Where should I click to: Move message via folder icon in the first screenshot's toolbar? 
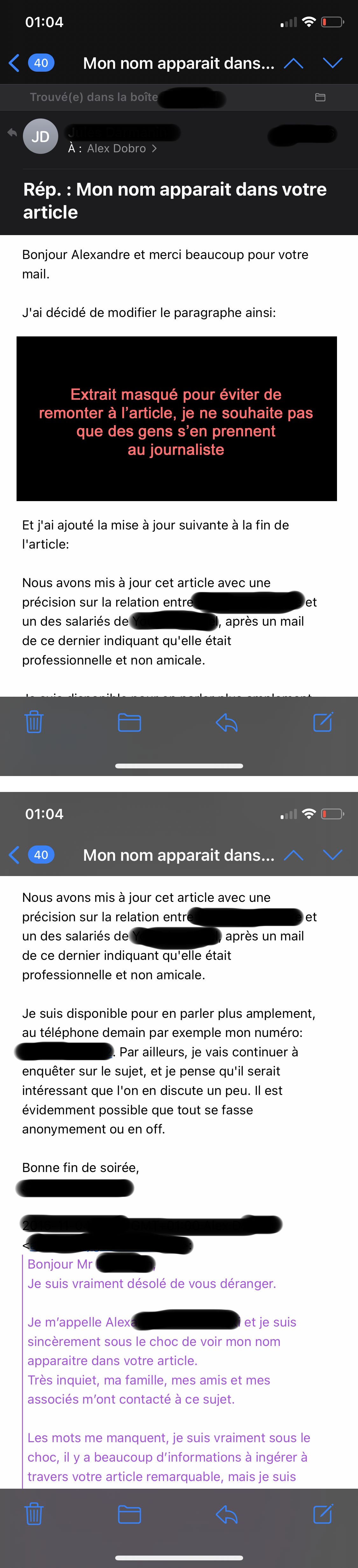[x=130, y=722]
